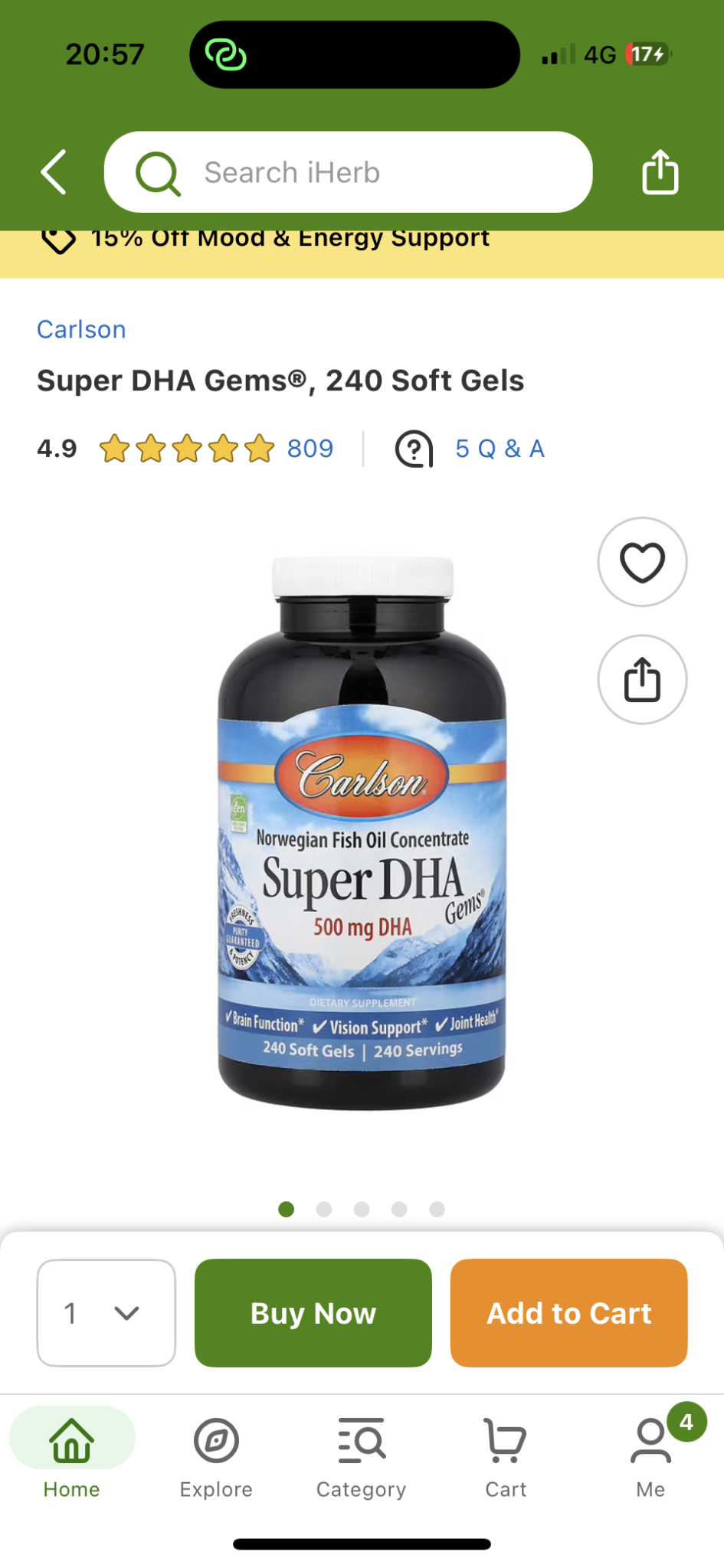
Task: Switch to the Explore tab
Action: (x=216, y=1455)
